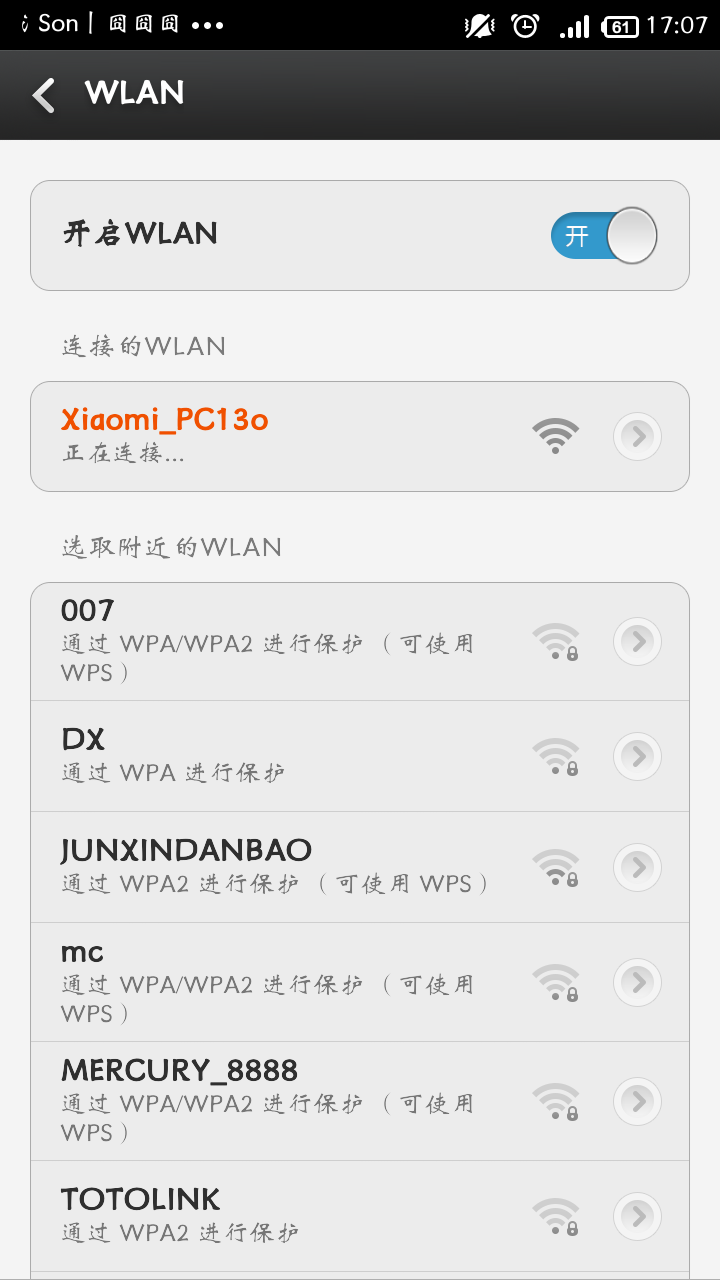Expand details for the DX network
The image size is (720, 1280).
[637, 757]
